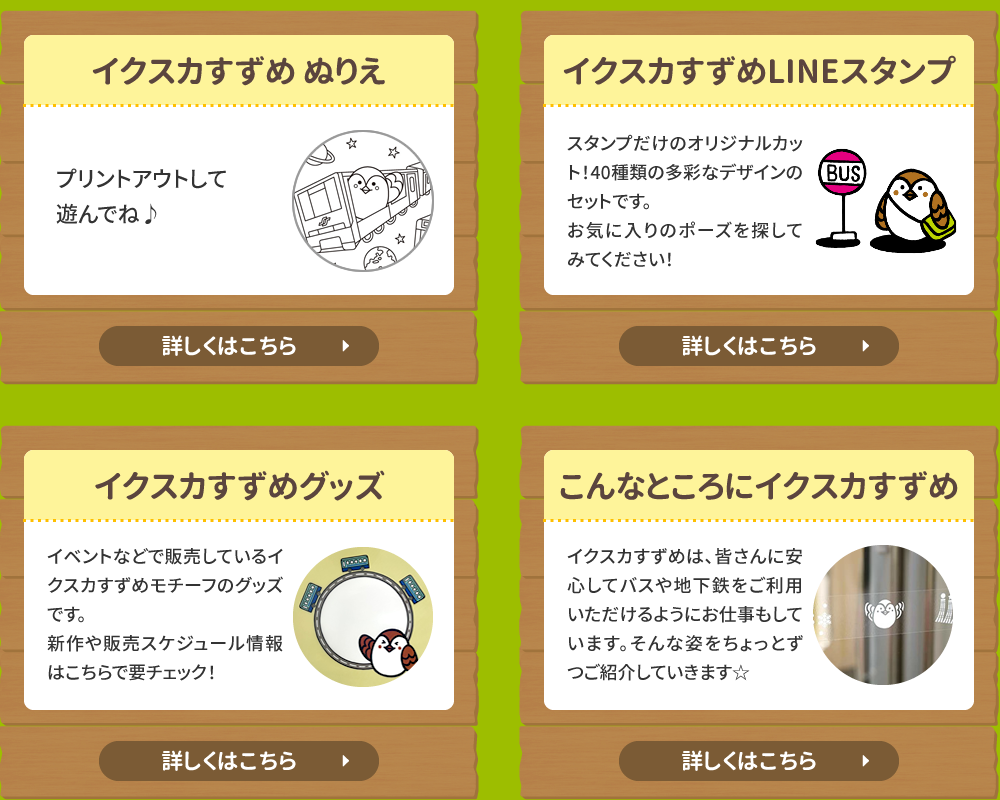The image size is (1000, 800).
Task: Open details for イクスカすずめLINEスタンプ
Action: (x=758, y=346)
